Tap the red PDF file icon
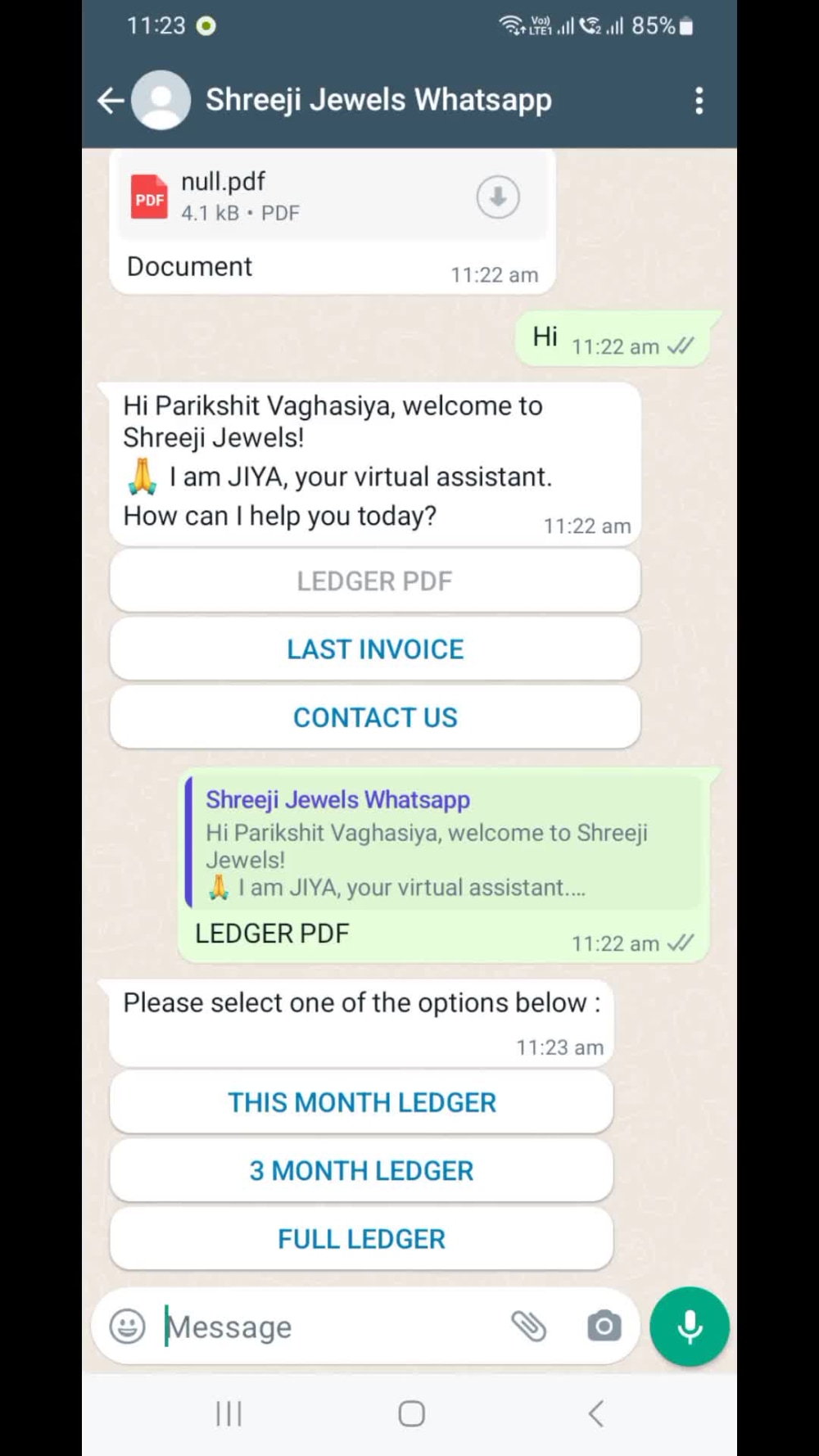819x1456 pixels. pos(149,196)
